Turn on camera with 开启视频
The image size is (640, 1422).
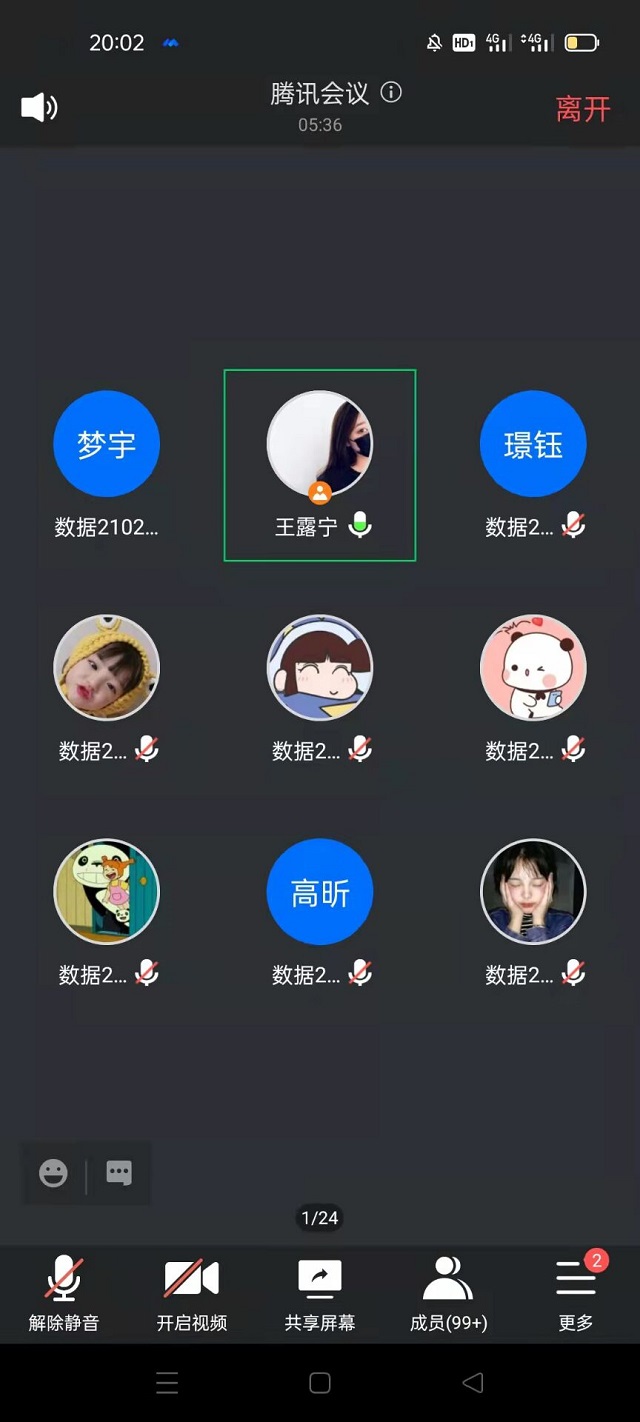[192, 1293]
